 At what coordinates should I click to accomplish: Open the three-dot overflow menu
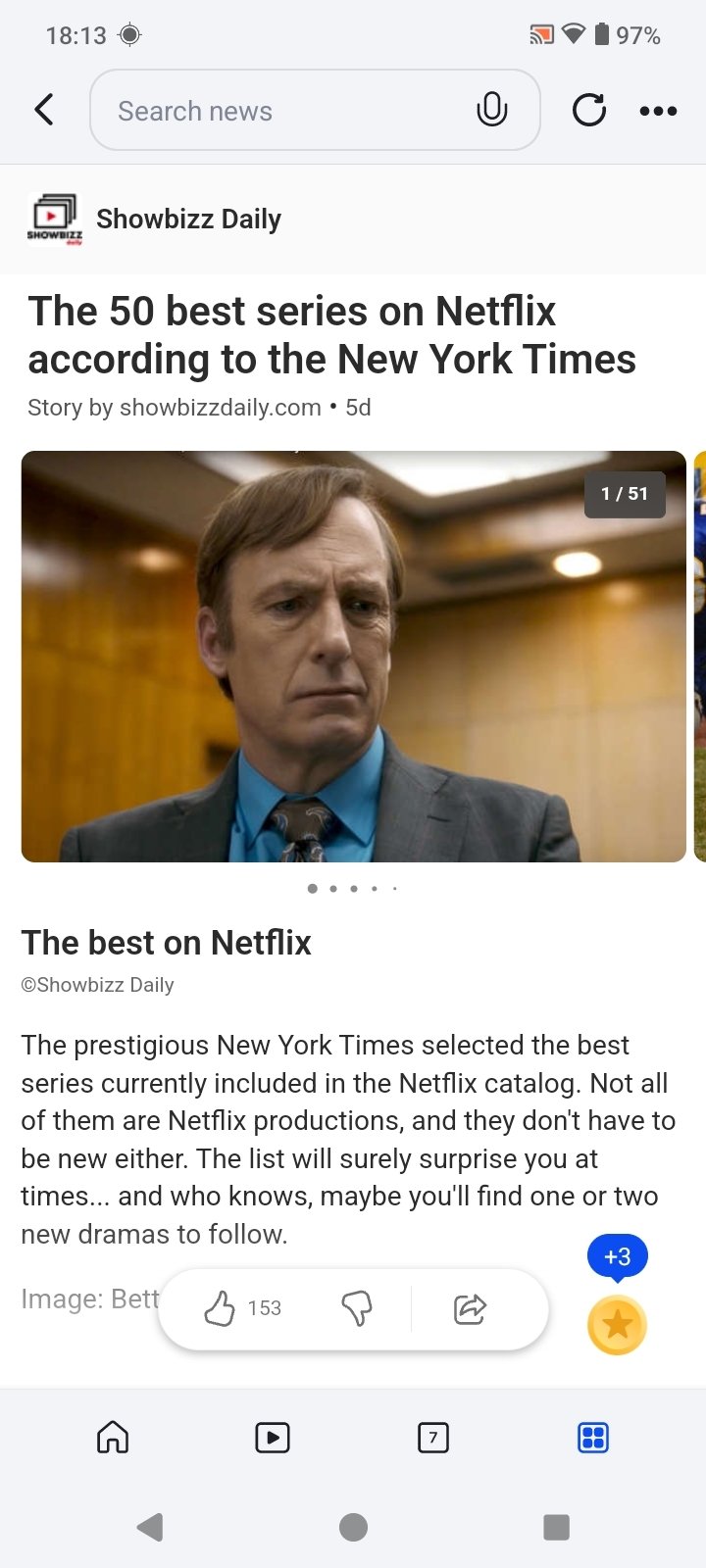click(658, 111)
